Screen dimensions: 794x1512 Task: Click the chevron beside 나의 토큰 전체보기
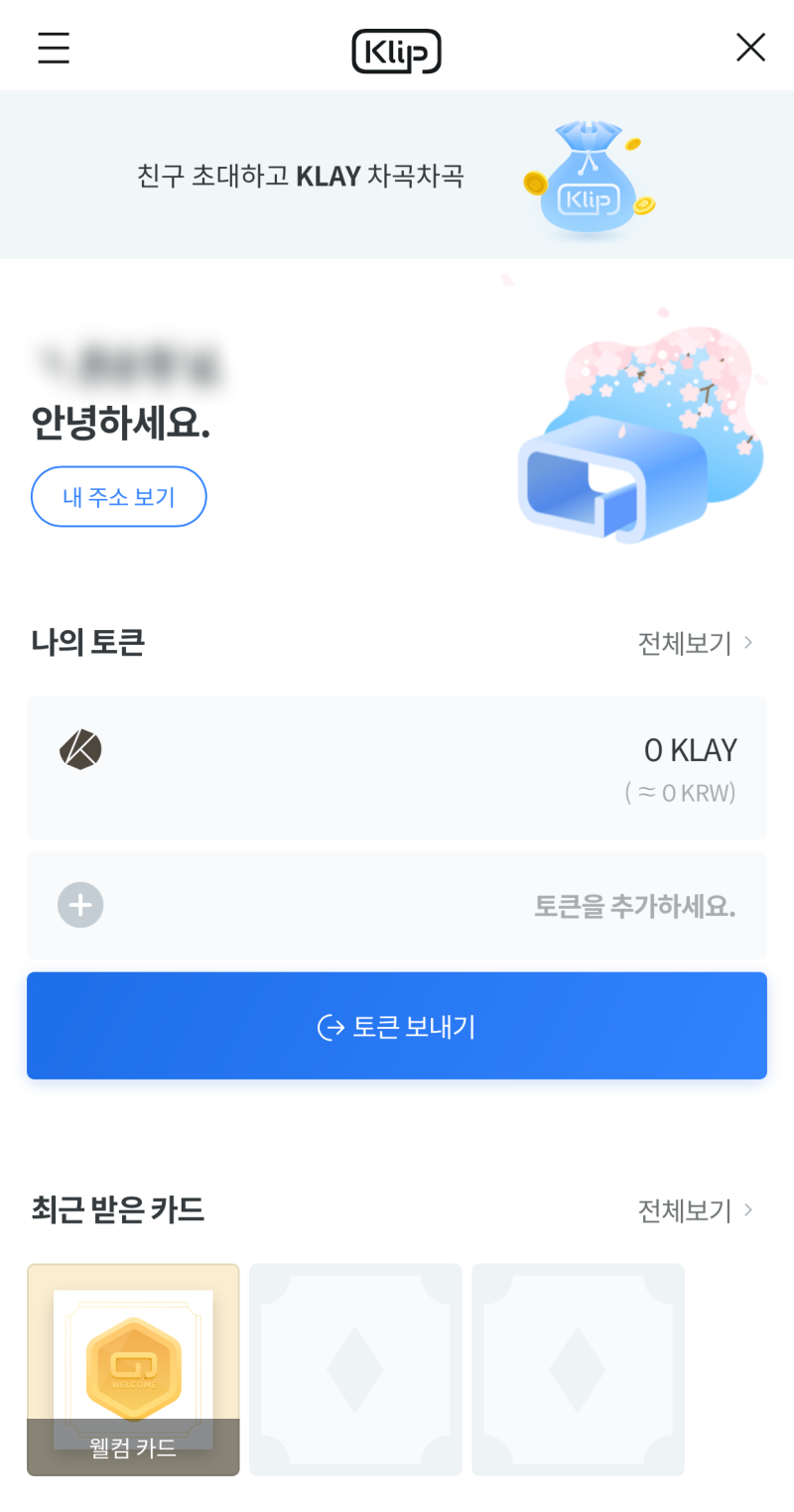[751, 643]
